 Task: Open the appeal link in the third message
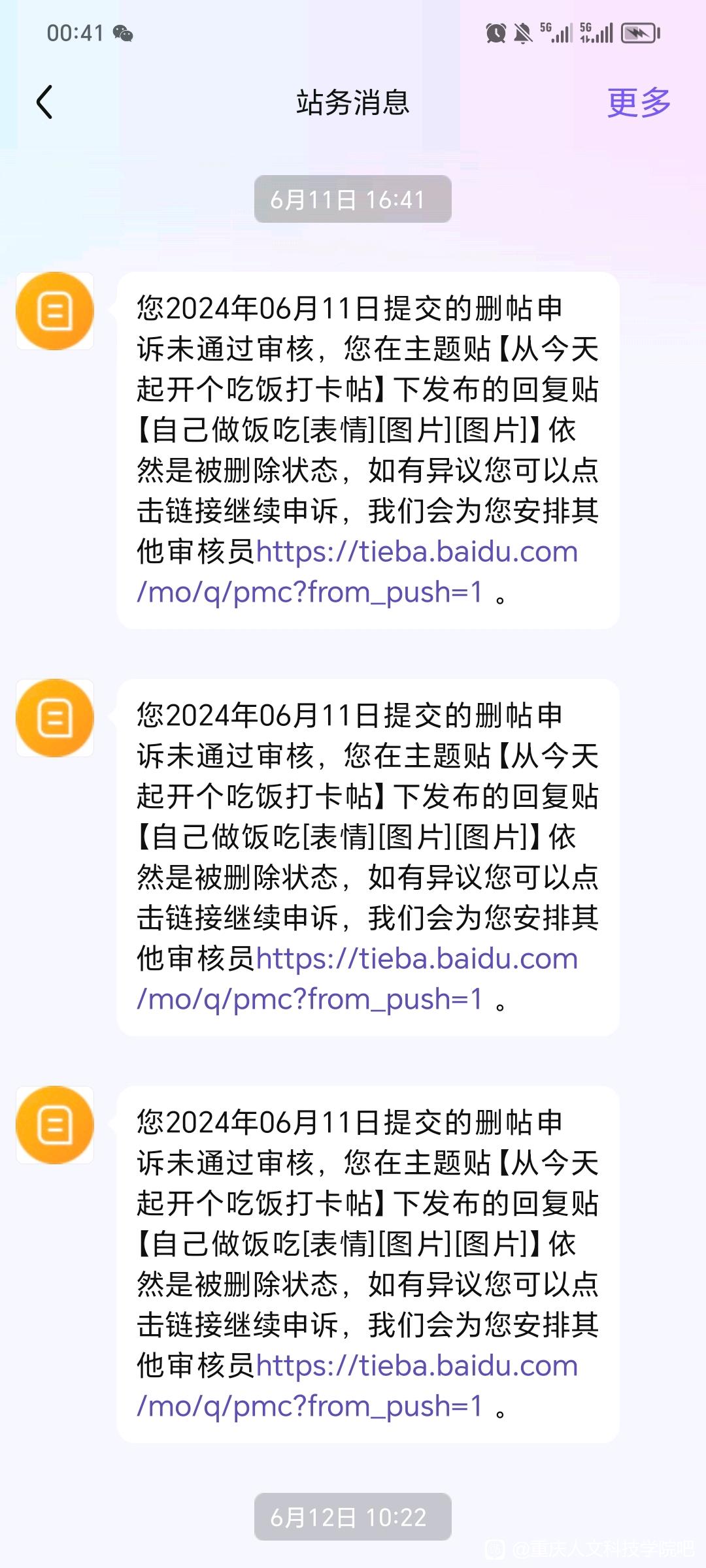357,1386
